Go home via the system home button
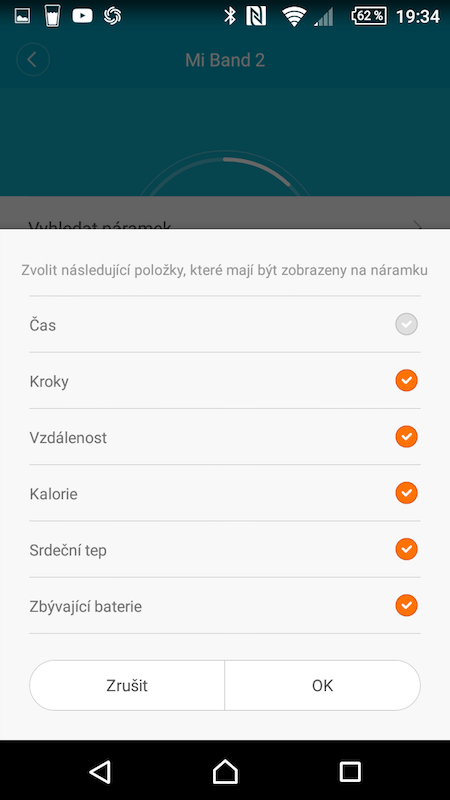Image resolution: width=450 pixels, height=800 pixels. (225, 771)
